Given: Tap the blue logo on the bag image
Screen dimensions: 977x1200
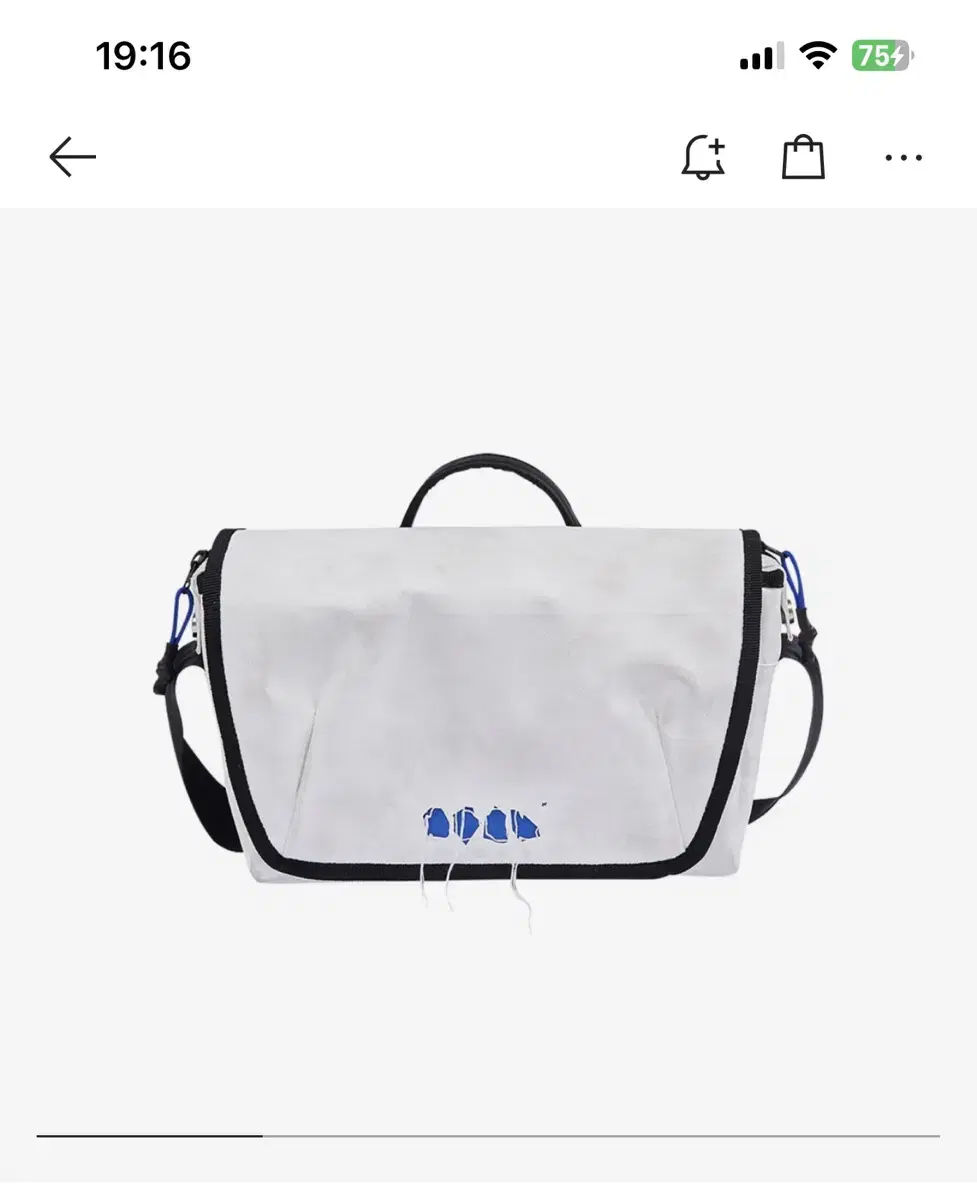Looking at the screenshot, I should (x=483, y=826).
